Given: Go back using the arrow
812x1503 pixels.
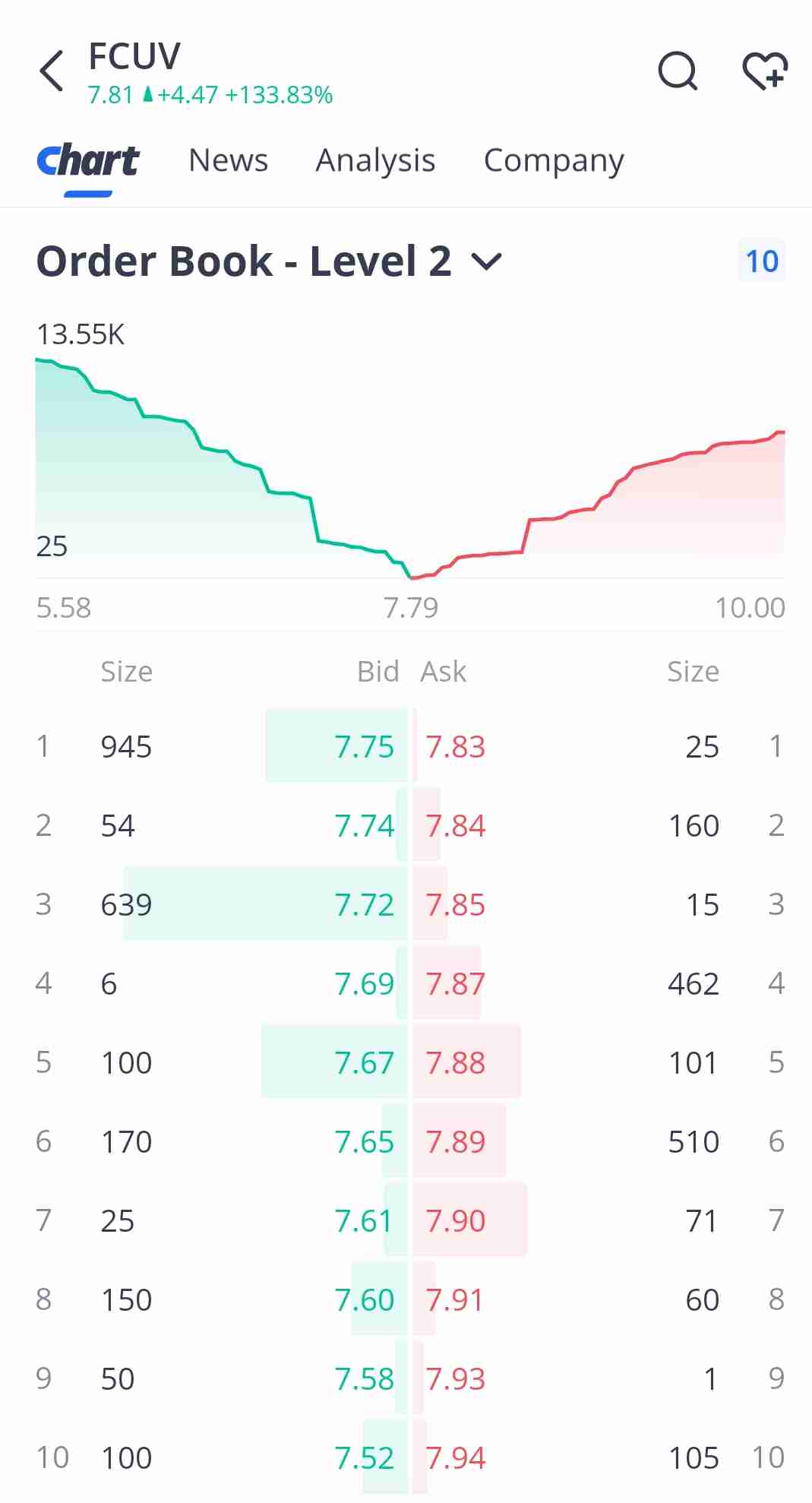Looking at the screenshot, I should [52, 71].
